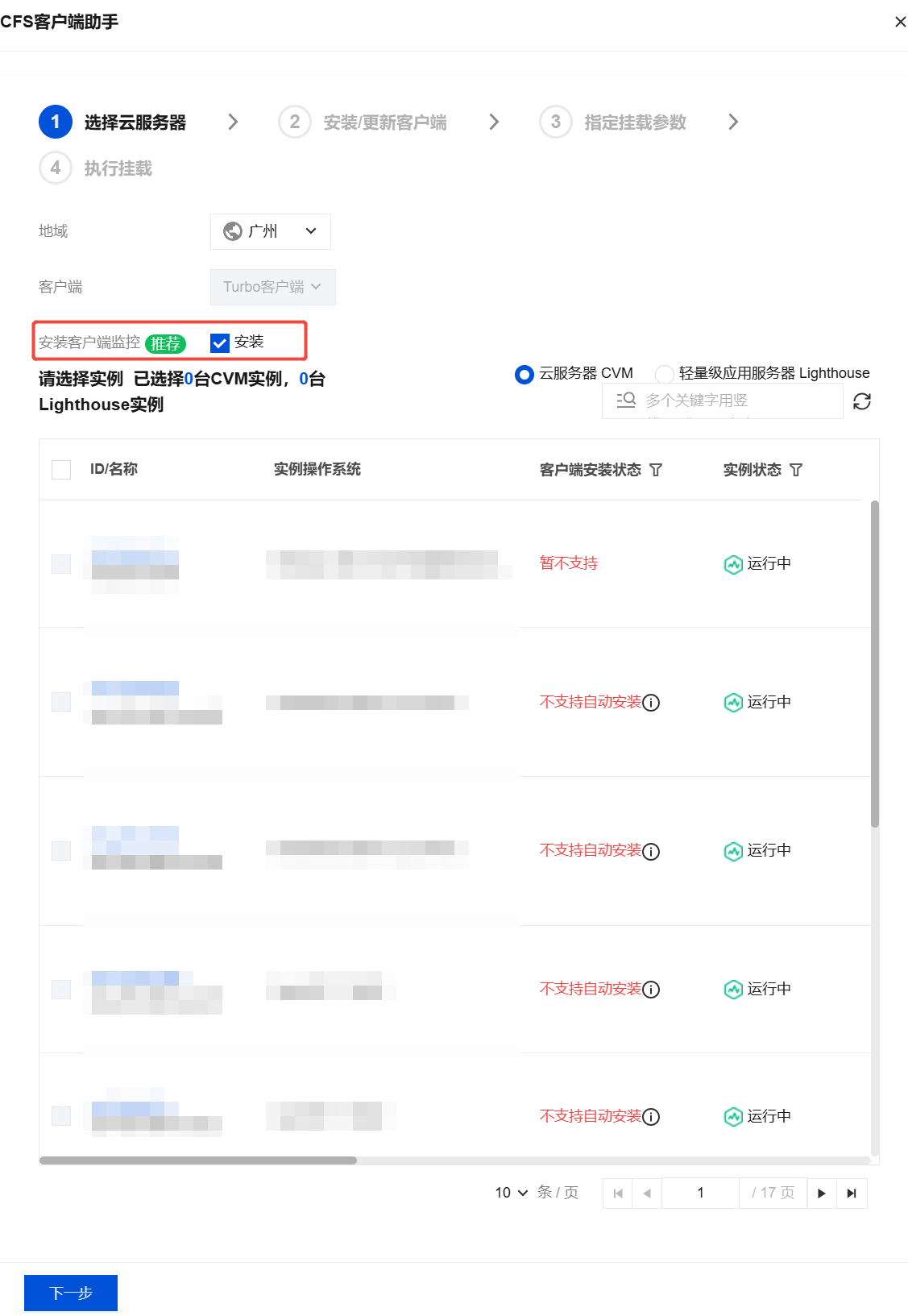Refresh the instance list
The width and height of the screenshot is (908, 1316).
[x=862, y=401]
